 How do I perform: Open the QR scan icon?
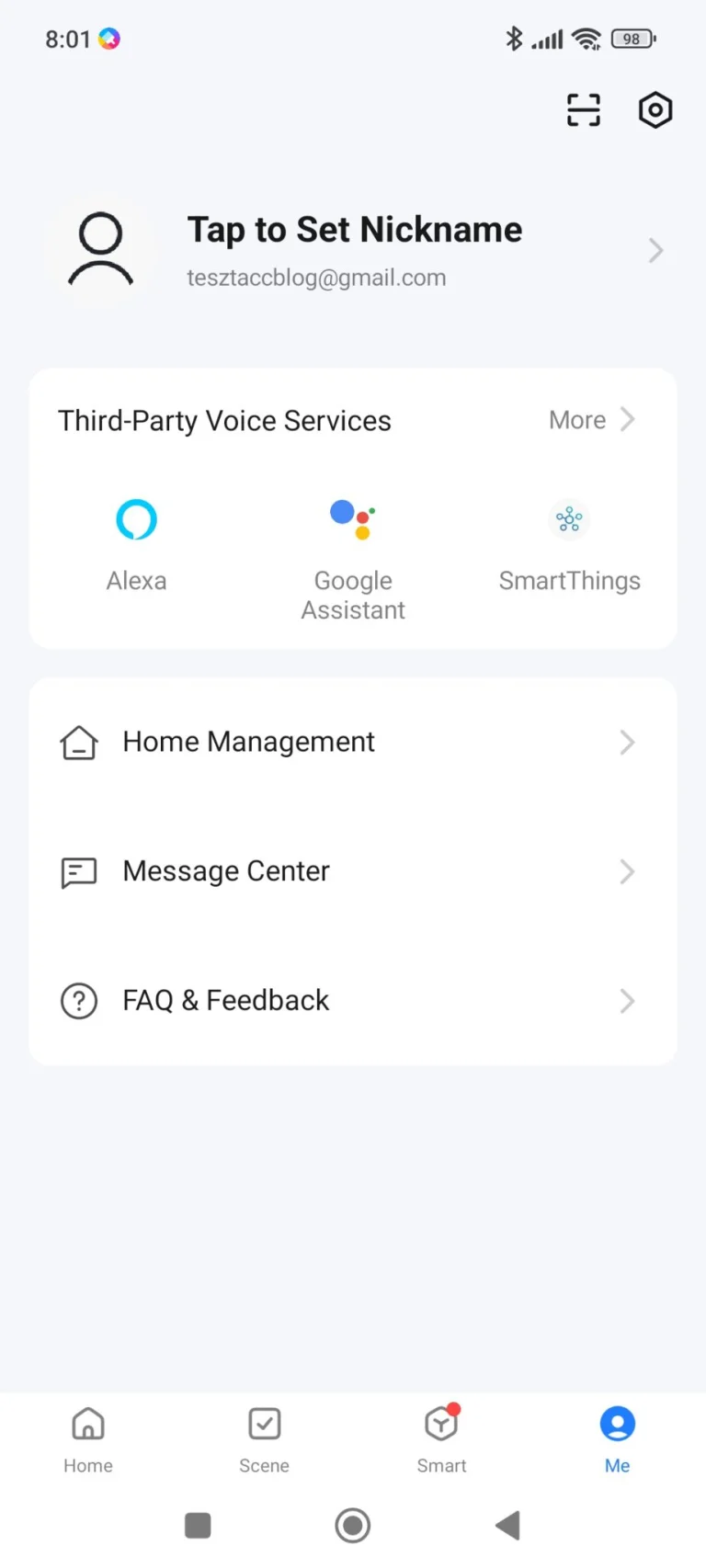(x=583, y=110)
